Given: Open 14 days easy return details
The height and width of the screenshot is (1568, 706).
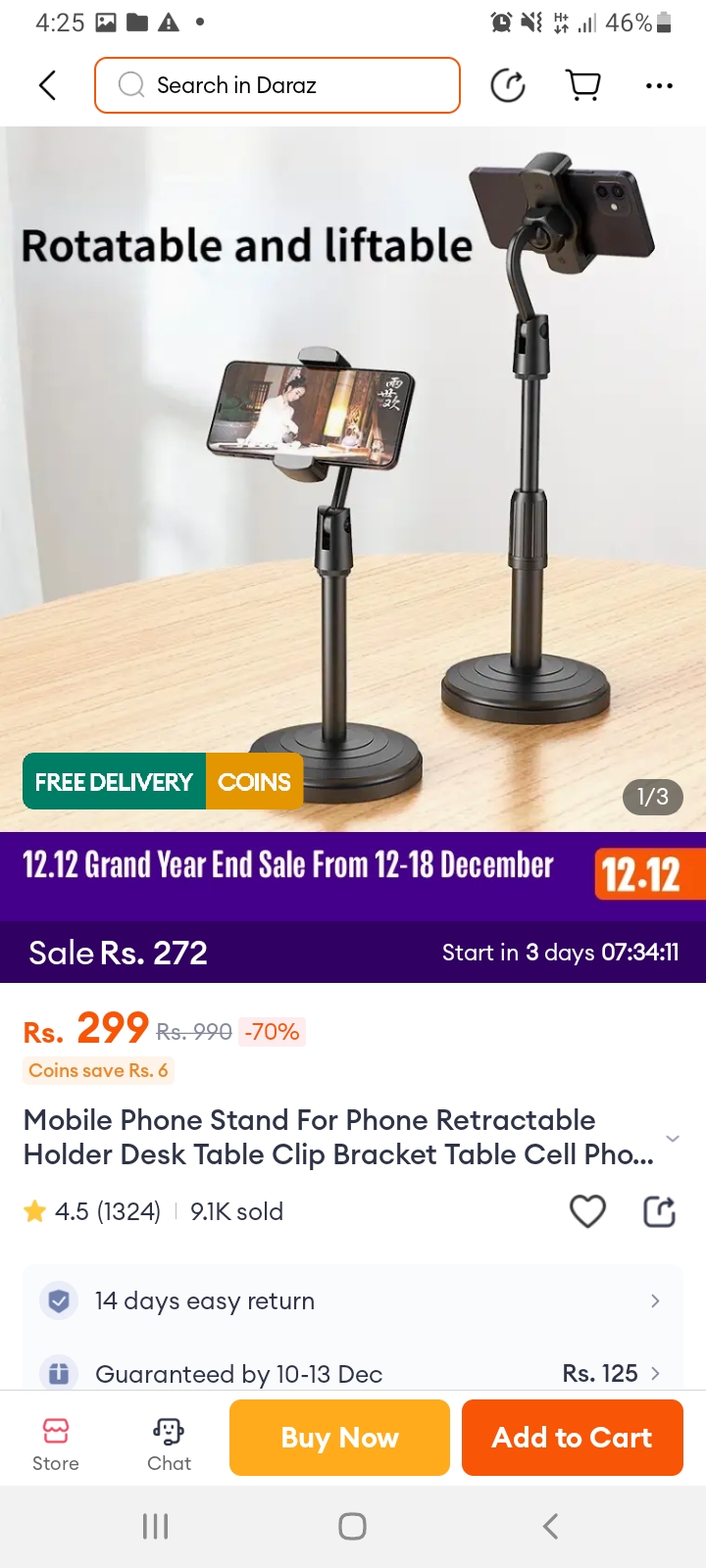Looking at the screenshot, I should 353,1300.
